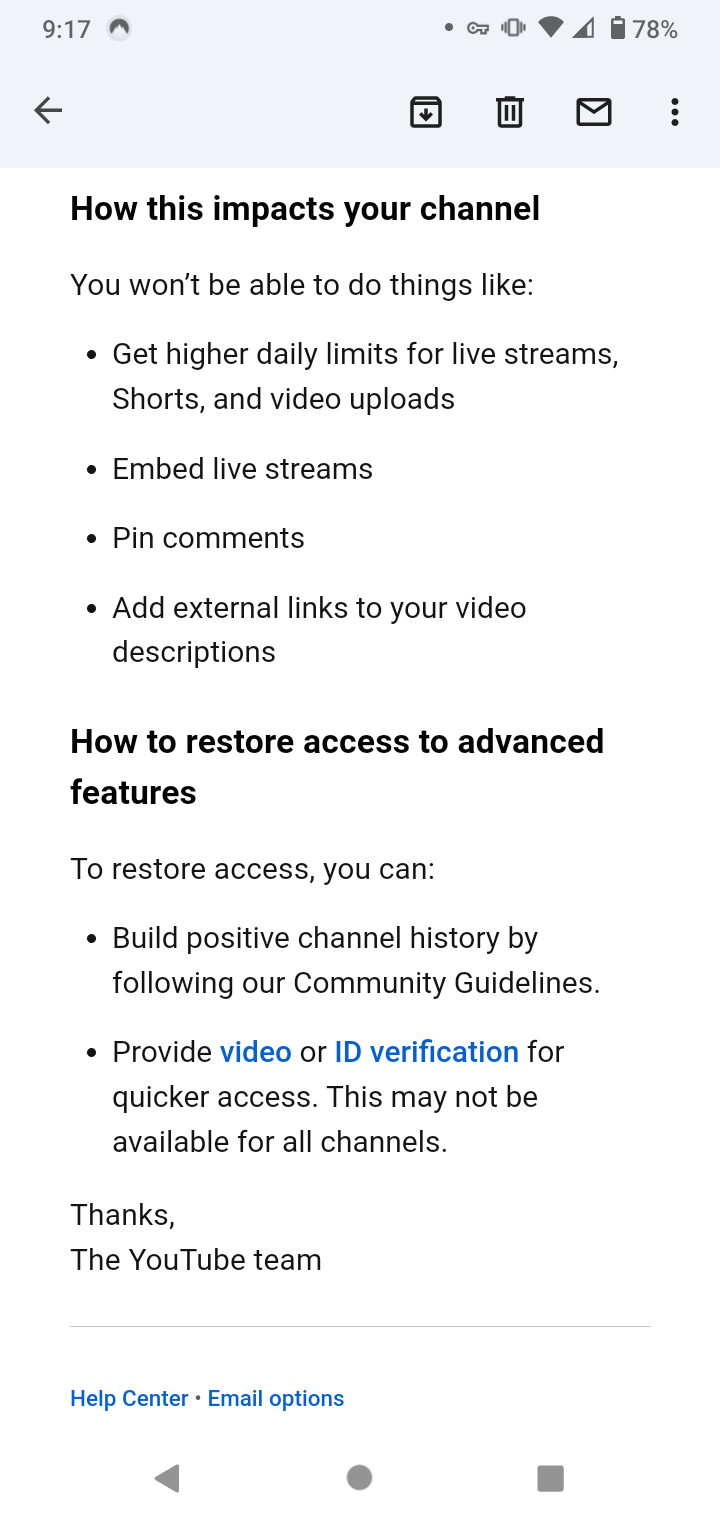
Task: Archive this email
Action: (x=426, y=112)
